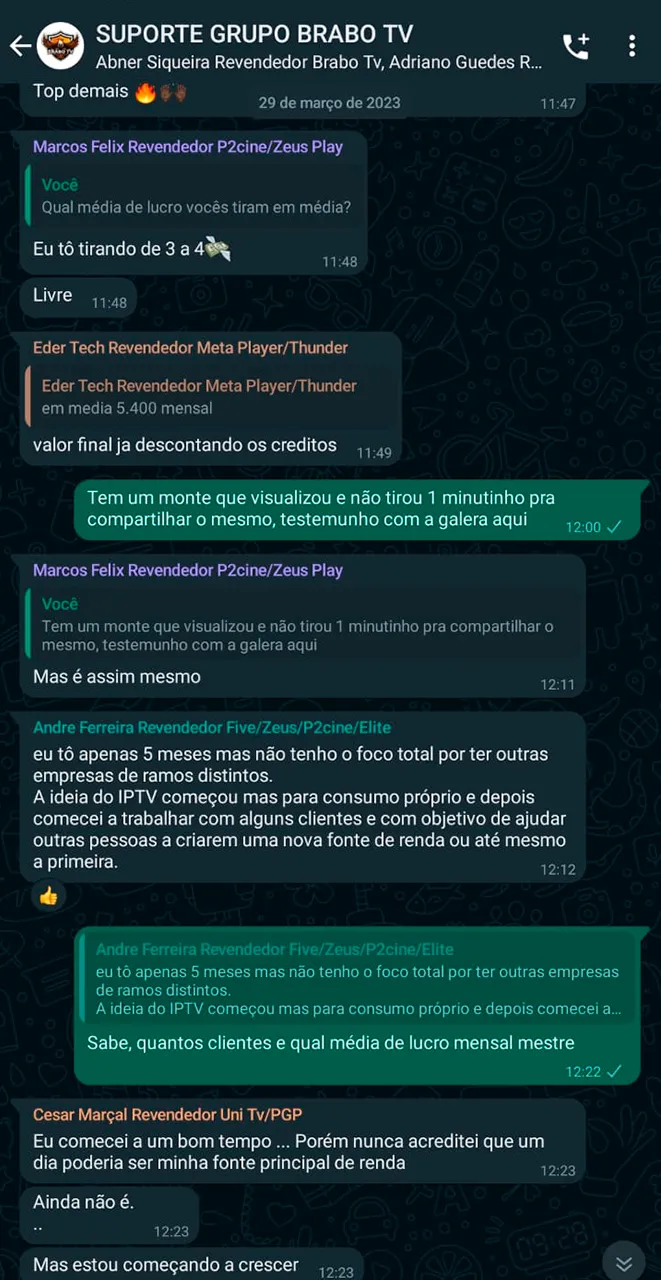Viewport: 661px width, 1280px height.
Task: Tap sender name Andre Ferreira Revendedor Five/Zeus/P2cine/Elite
Action: tap(211, 728)
